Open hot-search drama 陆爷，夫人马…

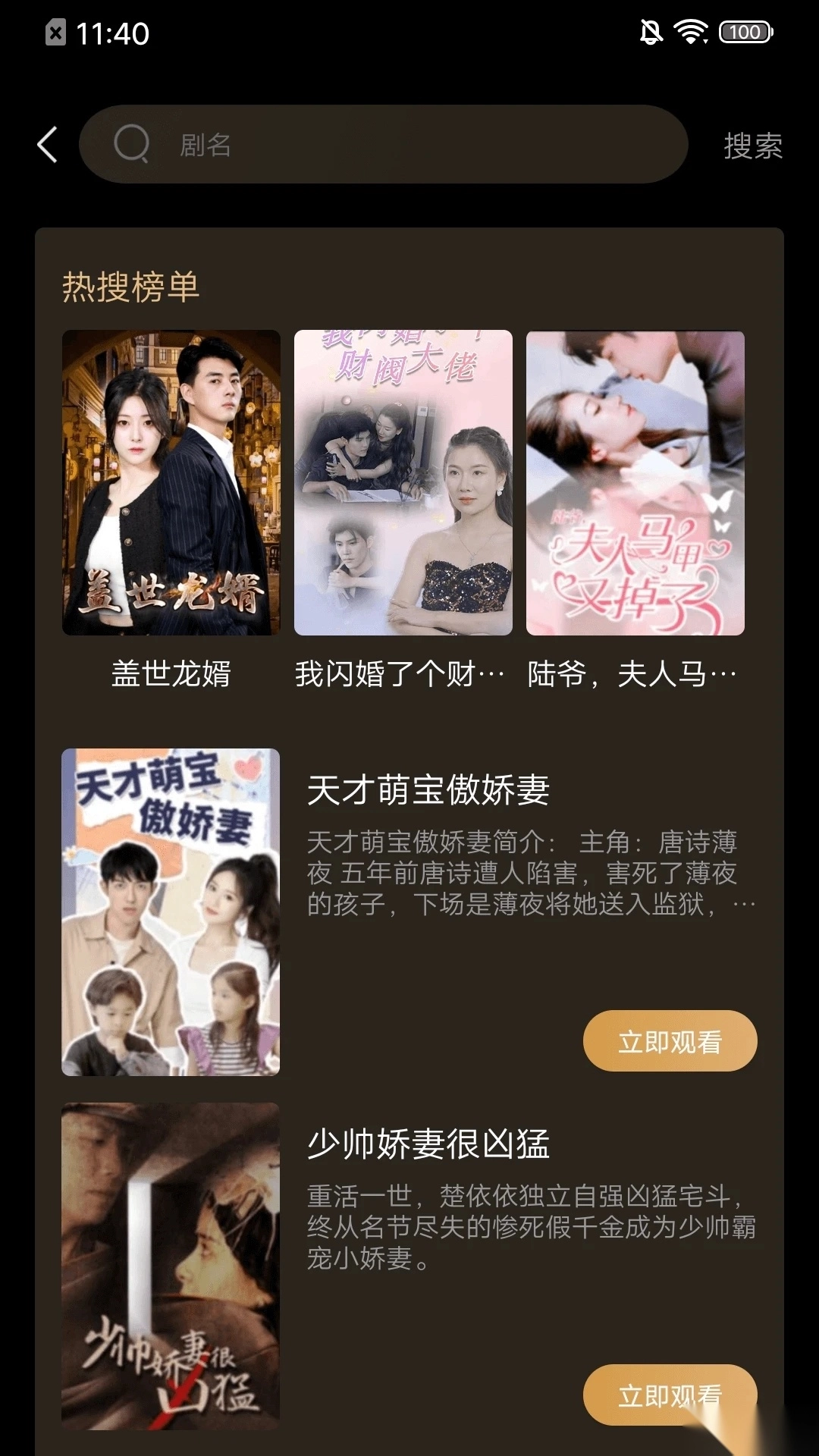[x=635, y=483]
